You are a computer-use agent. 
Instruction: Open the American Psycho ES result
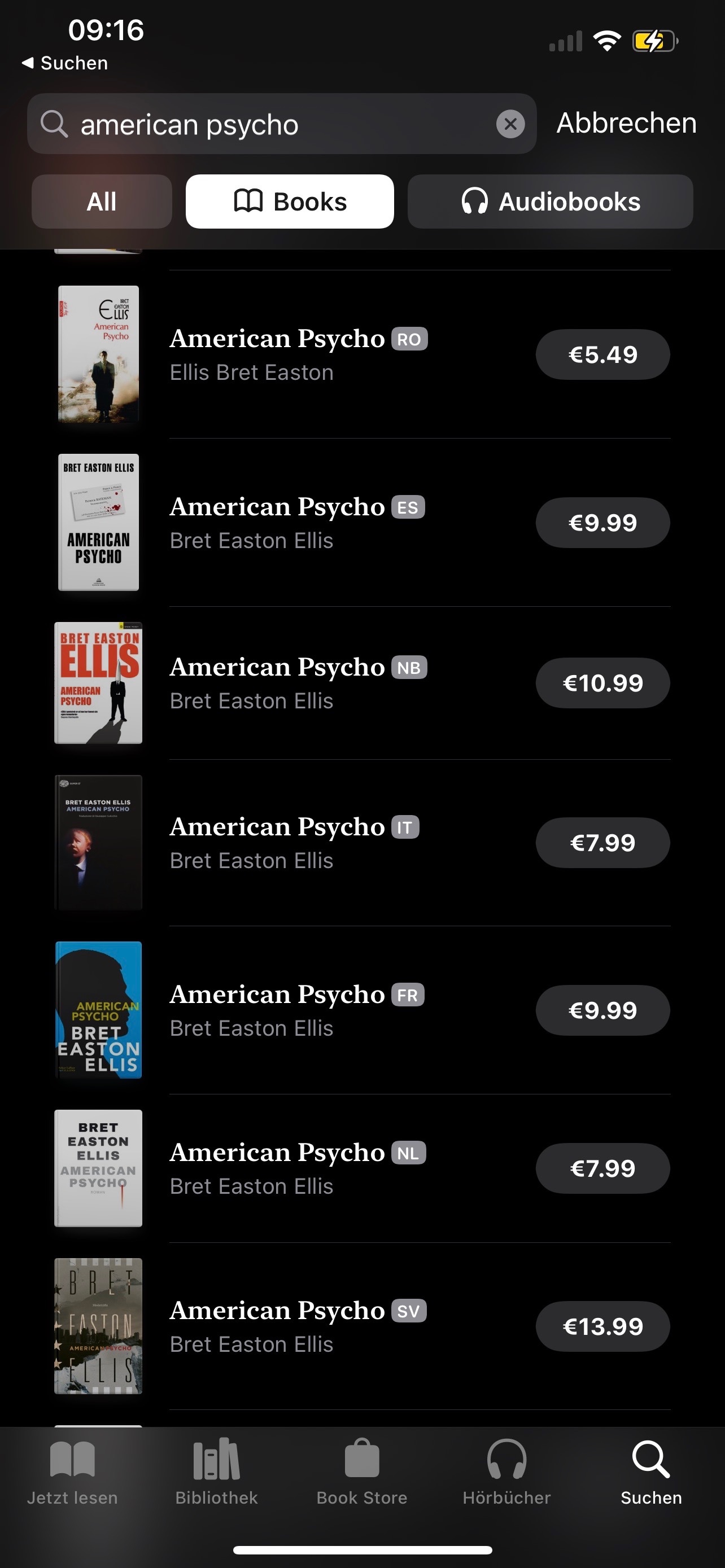(277, 522)
